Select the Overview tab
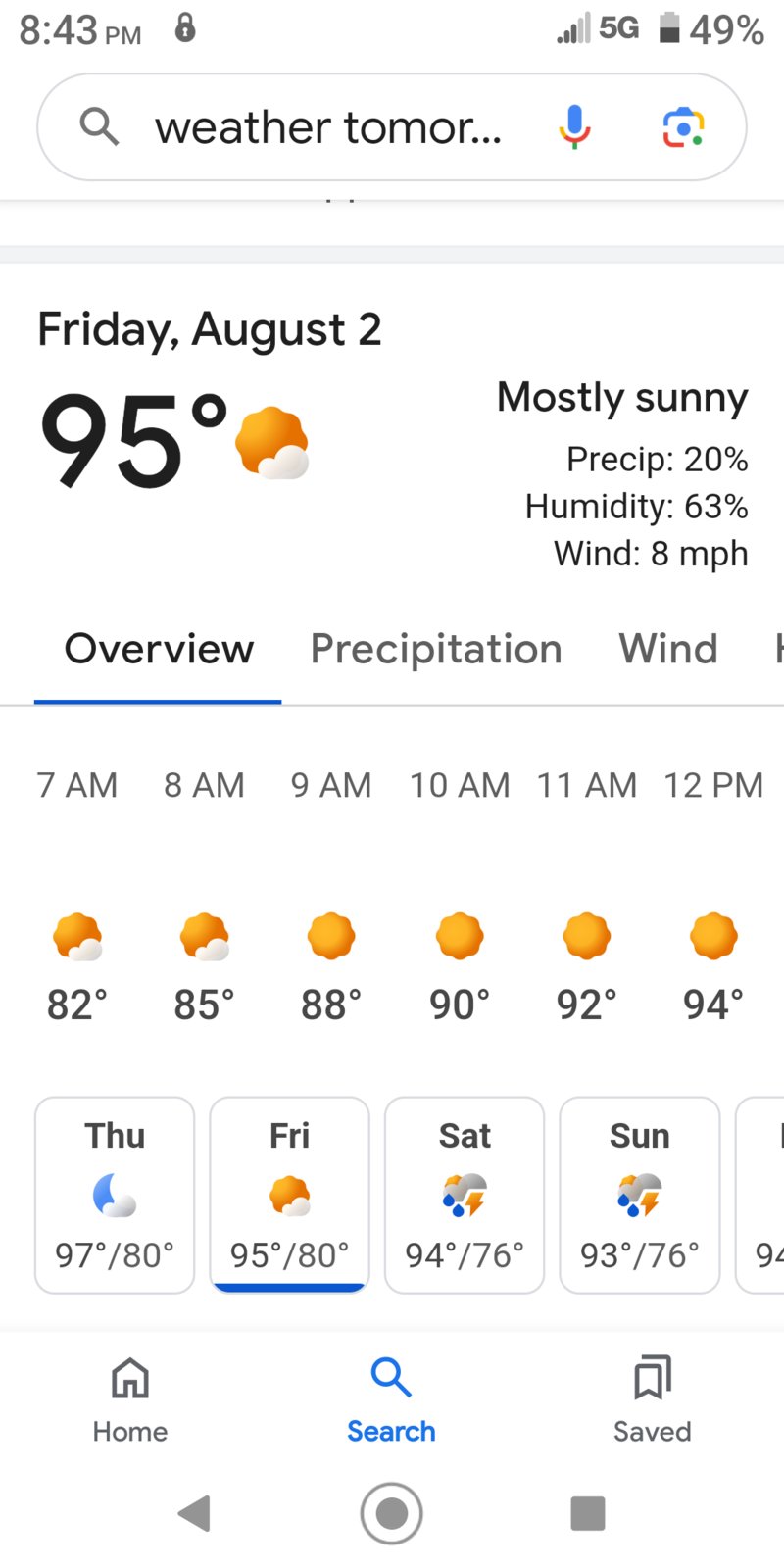784x1568 pixels. pos(159,649)
